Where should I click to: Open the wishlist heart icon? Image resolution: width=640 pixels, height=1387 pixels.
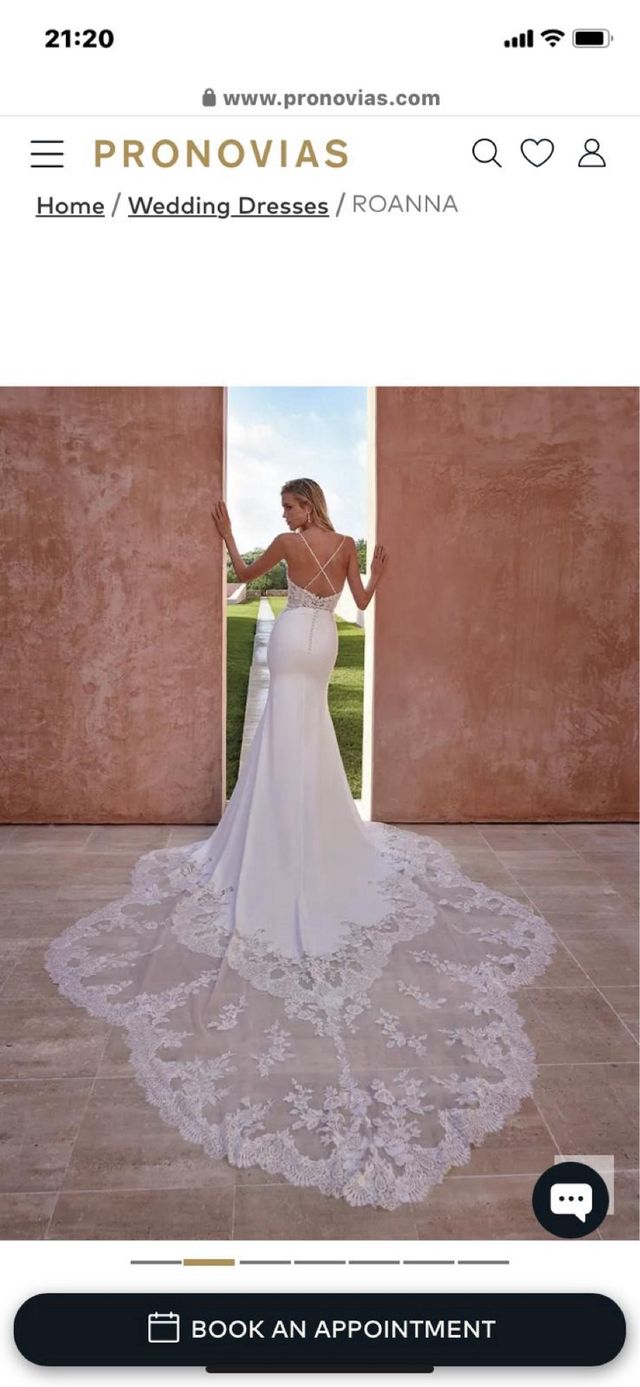(x=537, y=153)
